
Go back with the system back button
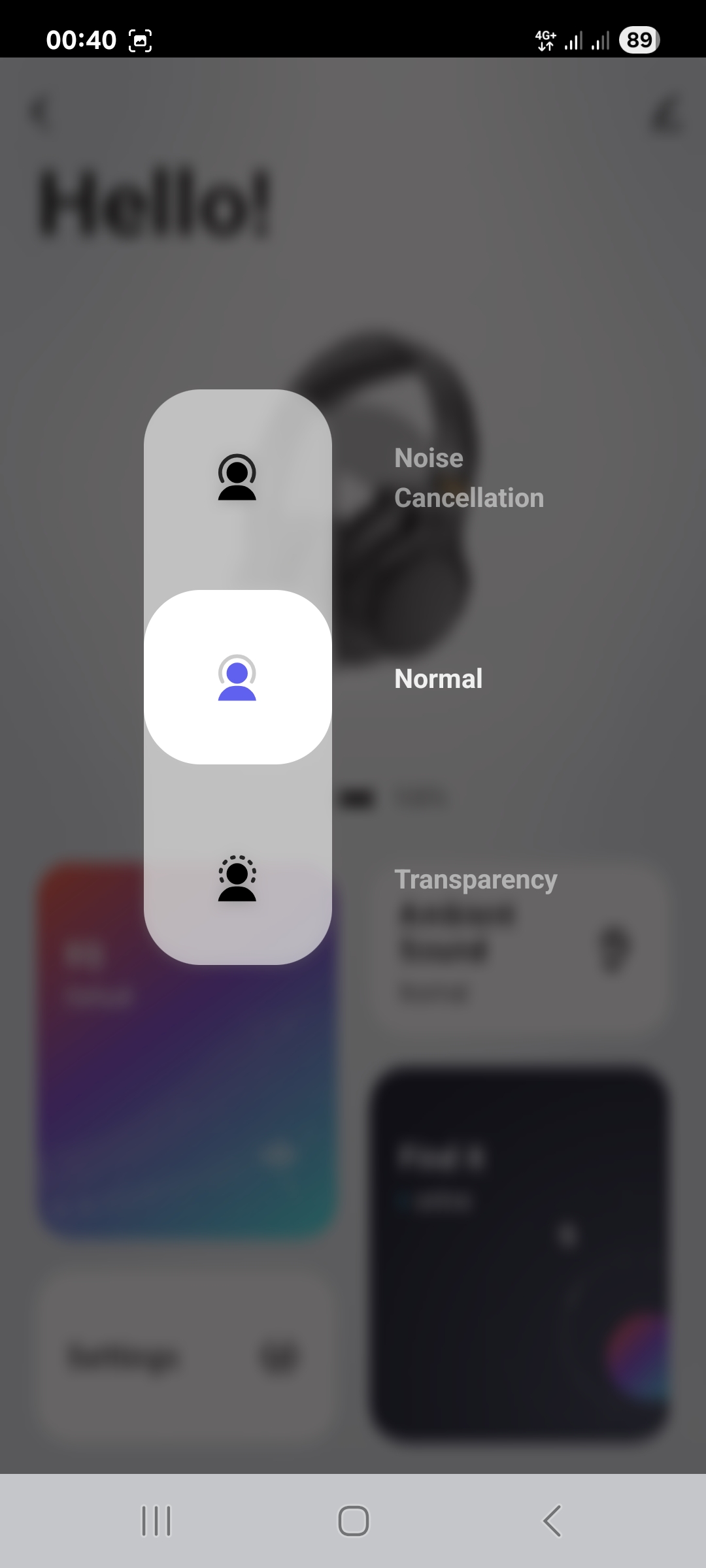coord(552,1521)
